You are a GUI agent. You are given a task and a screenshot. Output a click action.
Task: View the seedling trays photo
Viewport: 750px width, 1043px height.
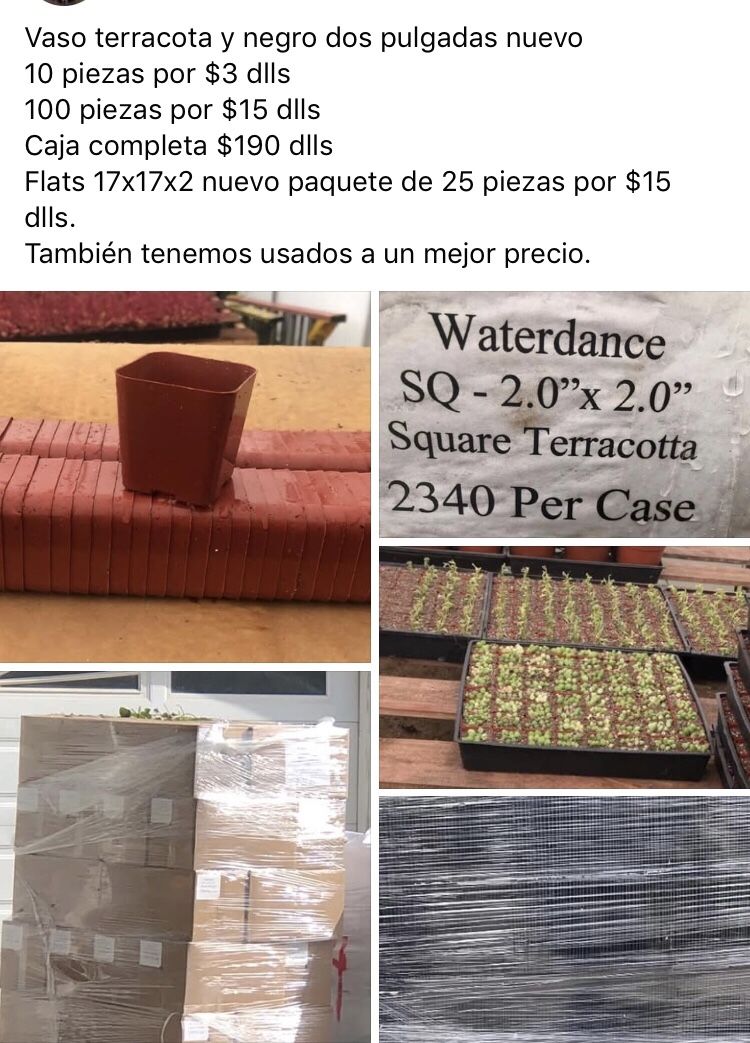click(x=564, y=667)
